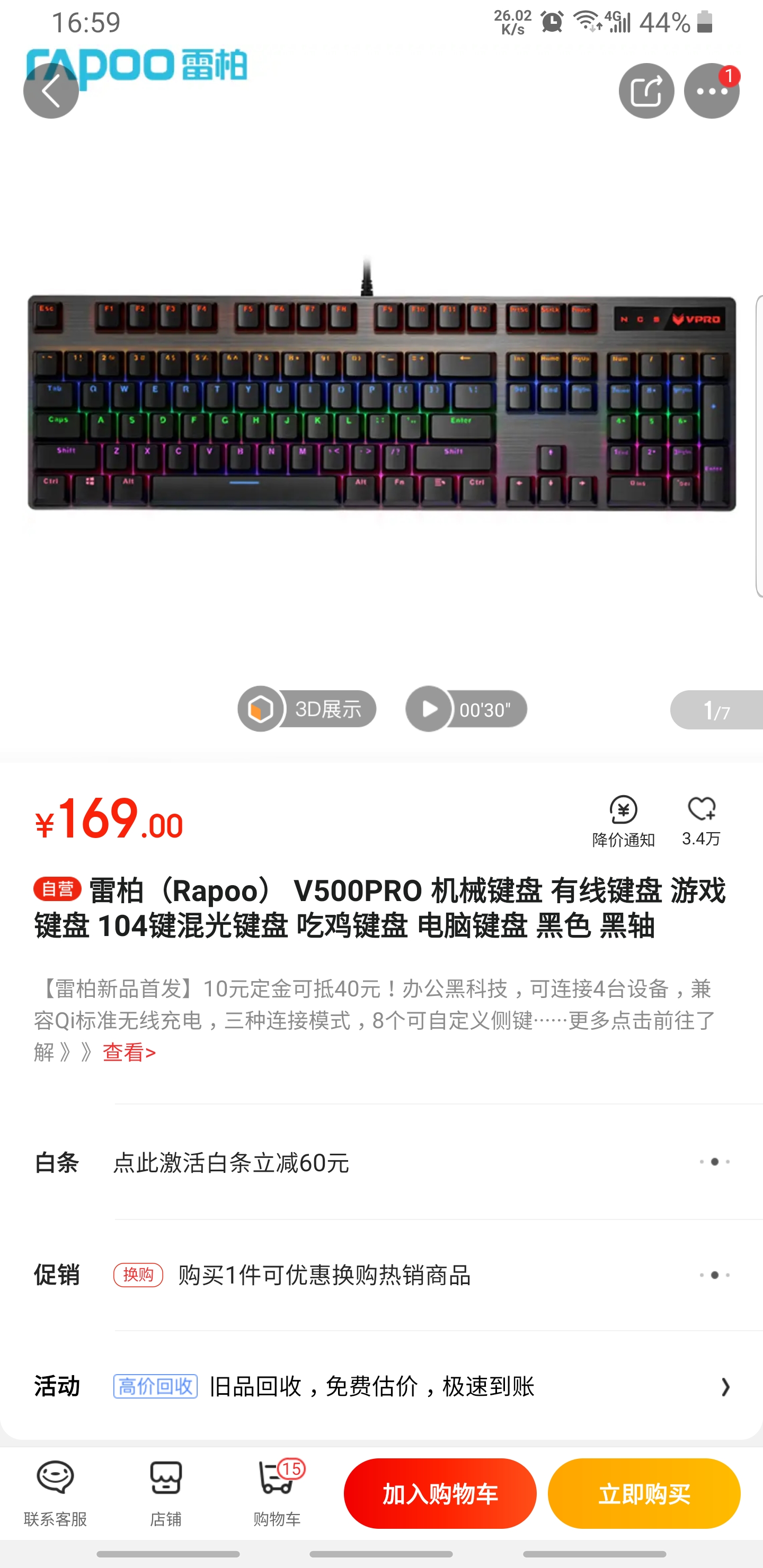Open the 购物车 shopping cart
Screen dimensions: 763x1568
[277, 1493]
